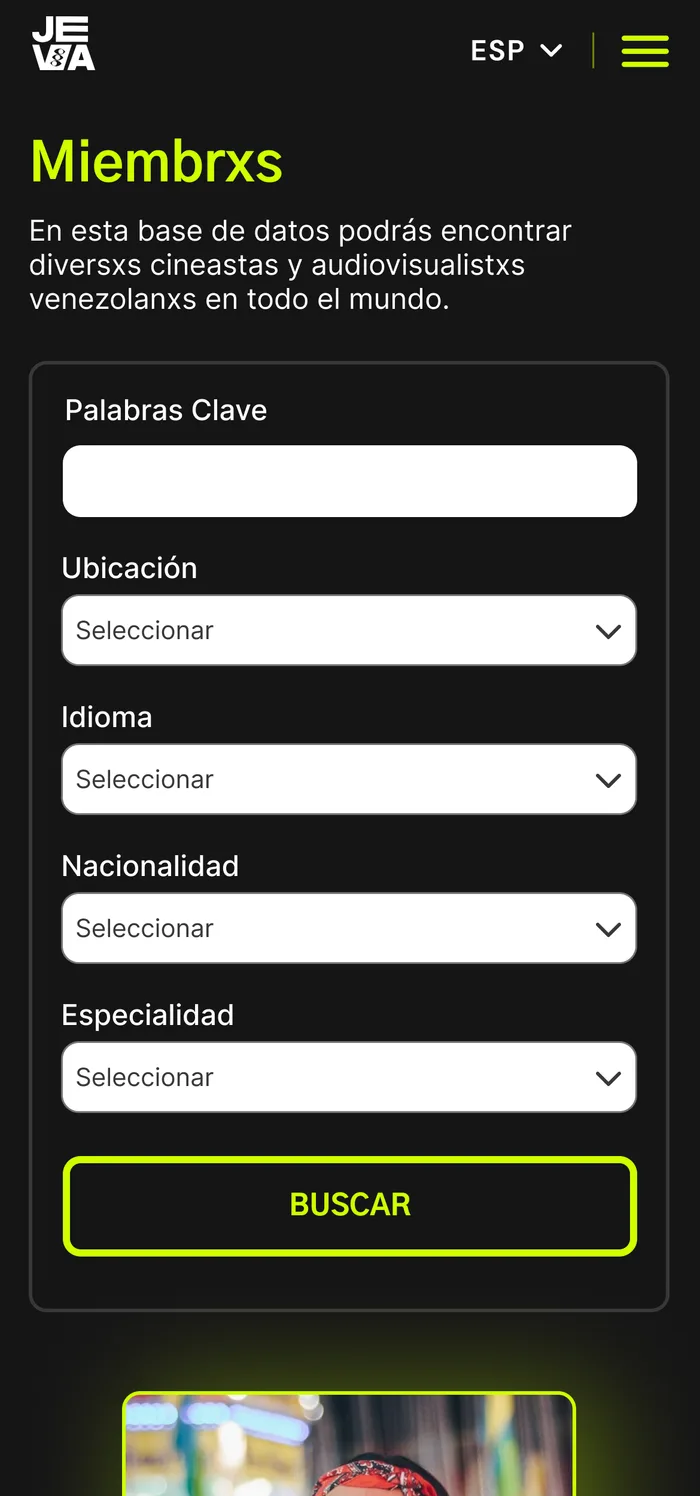Open the hamburger menu
The image size is (700, 1496).
coord(645,51)
